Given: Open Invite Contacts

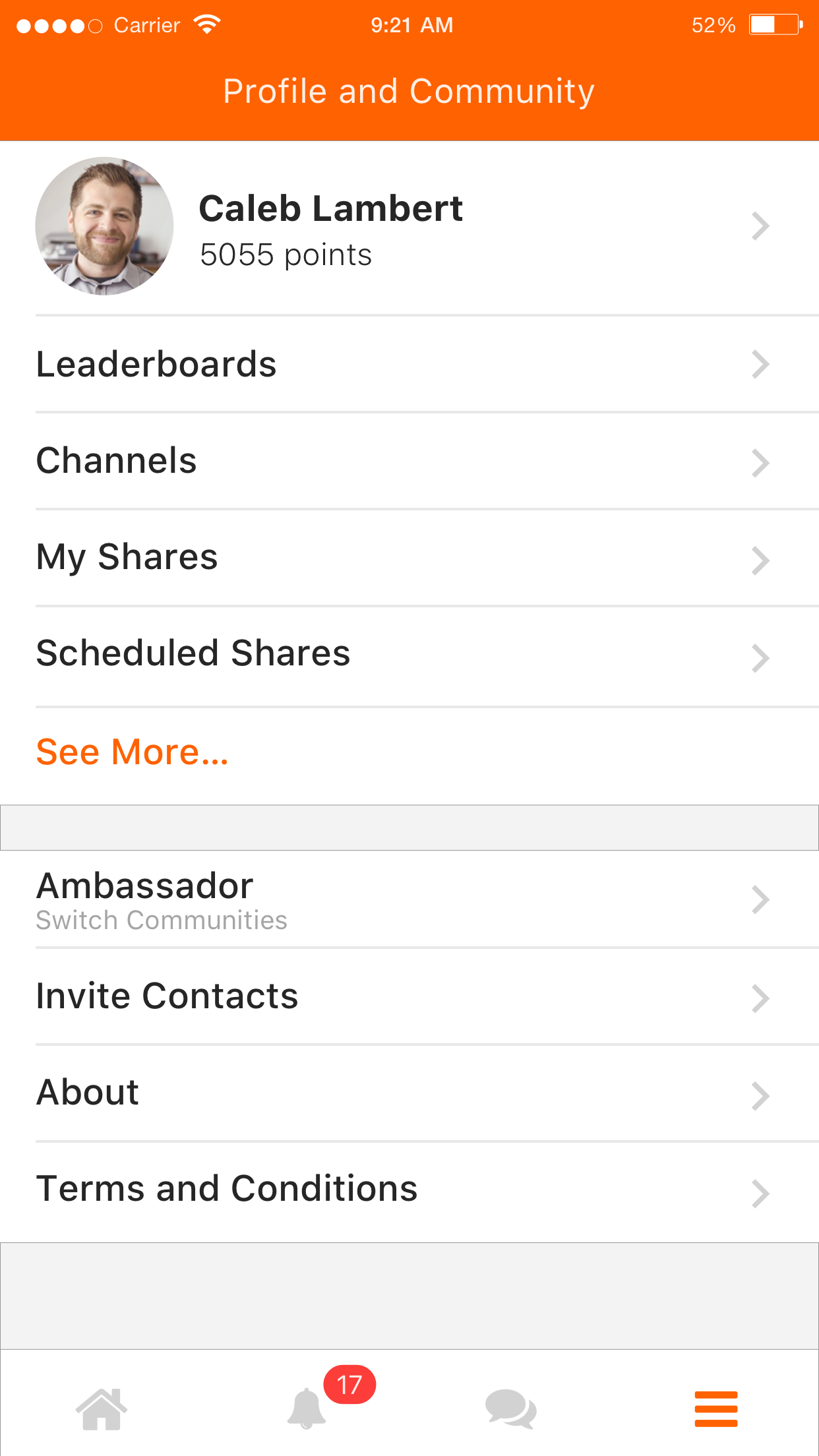Looking at the screenshot, I should pyautogui.click(x=409, y=996).
